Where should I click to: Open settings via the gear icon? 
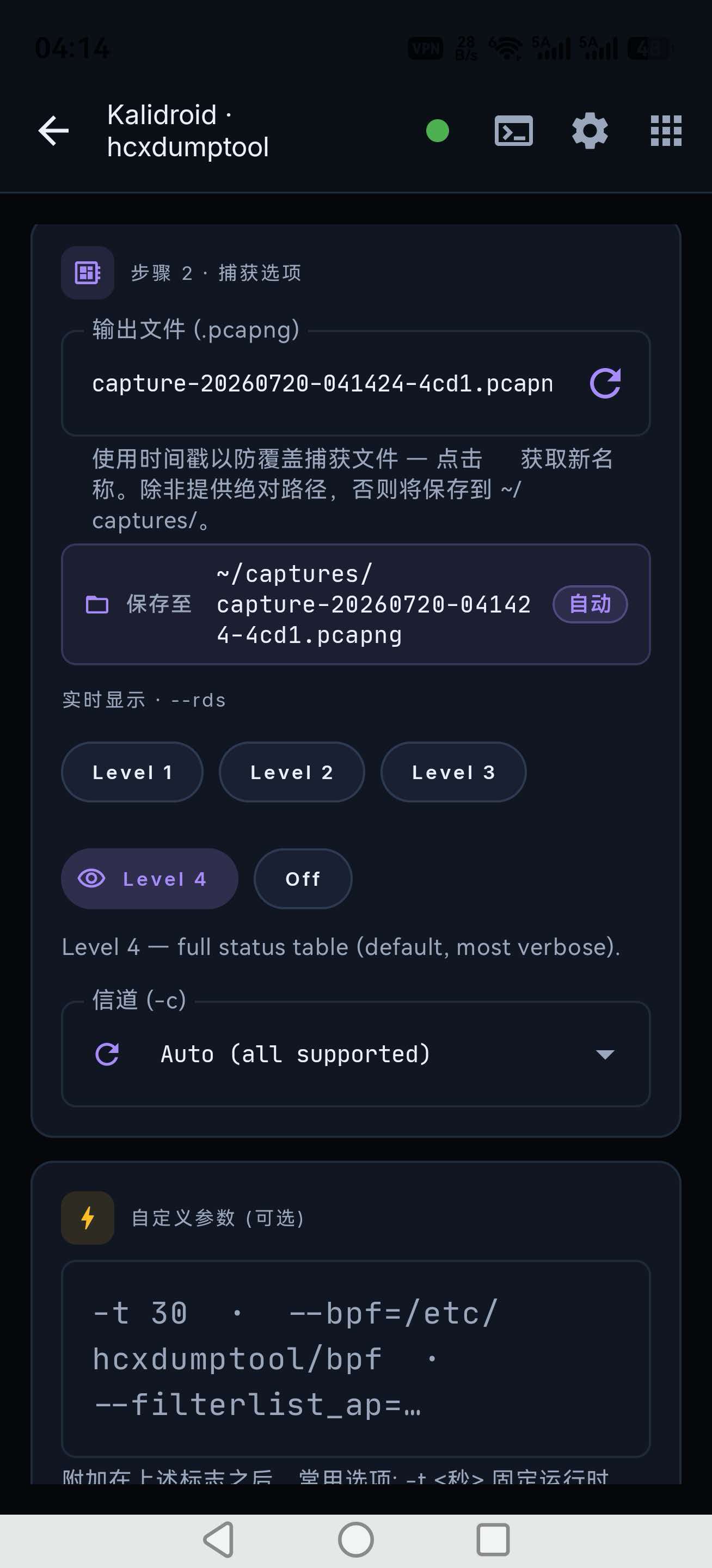(590, 131)
